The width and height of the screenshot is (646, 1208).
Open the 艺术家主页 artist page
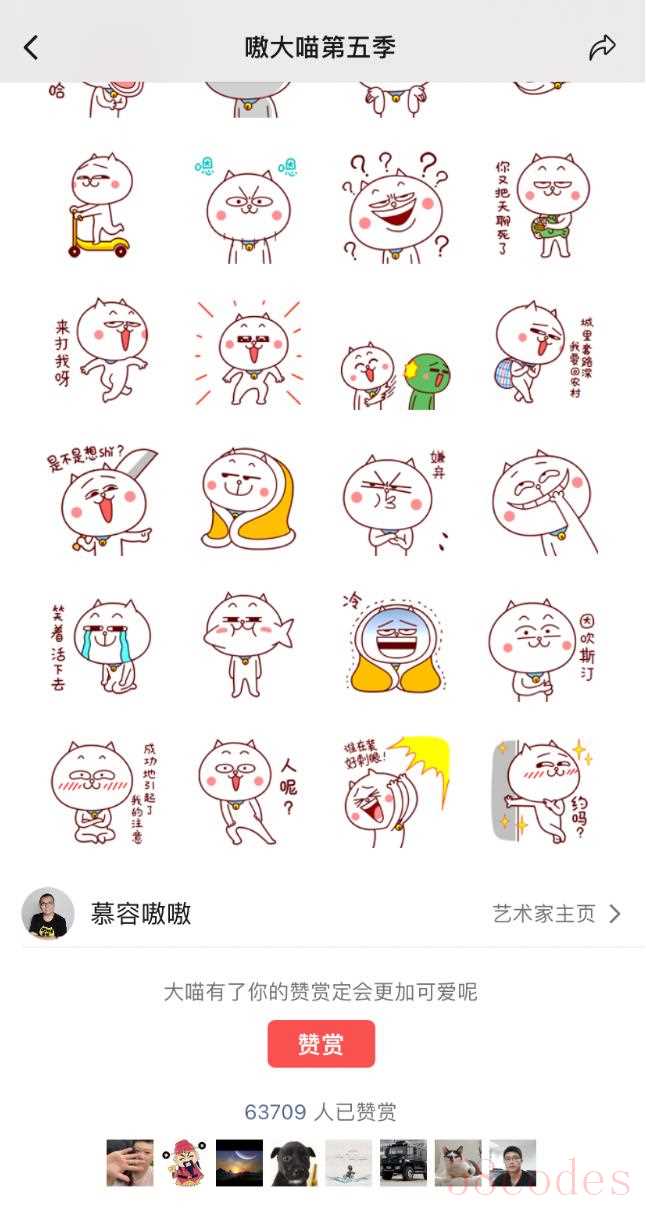[x=556, y=913]
